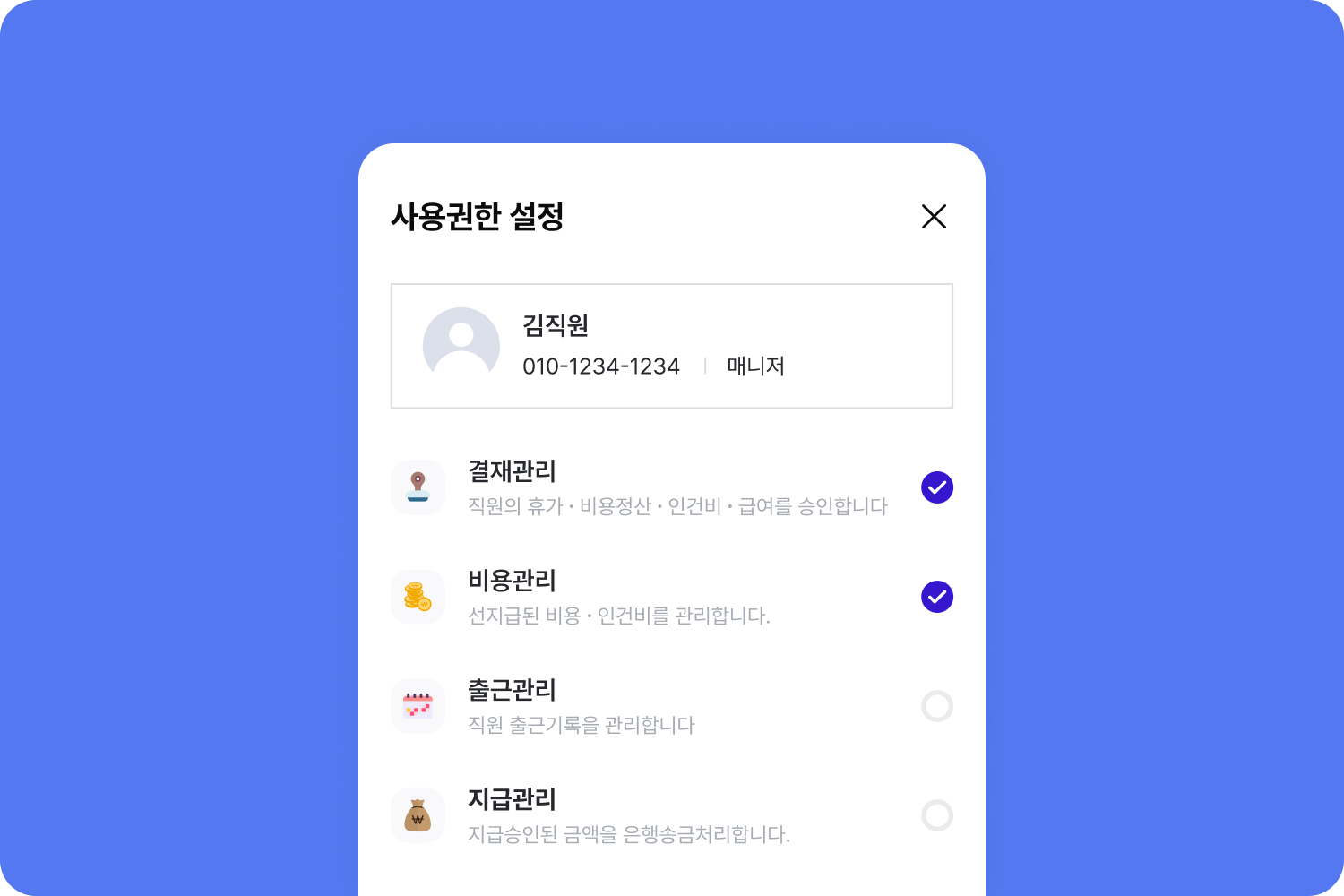Enable the 지급관리 permission
This screenshot has width=1344, height=896.
point(936,815)
